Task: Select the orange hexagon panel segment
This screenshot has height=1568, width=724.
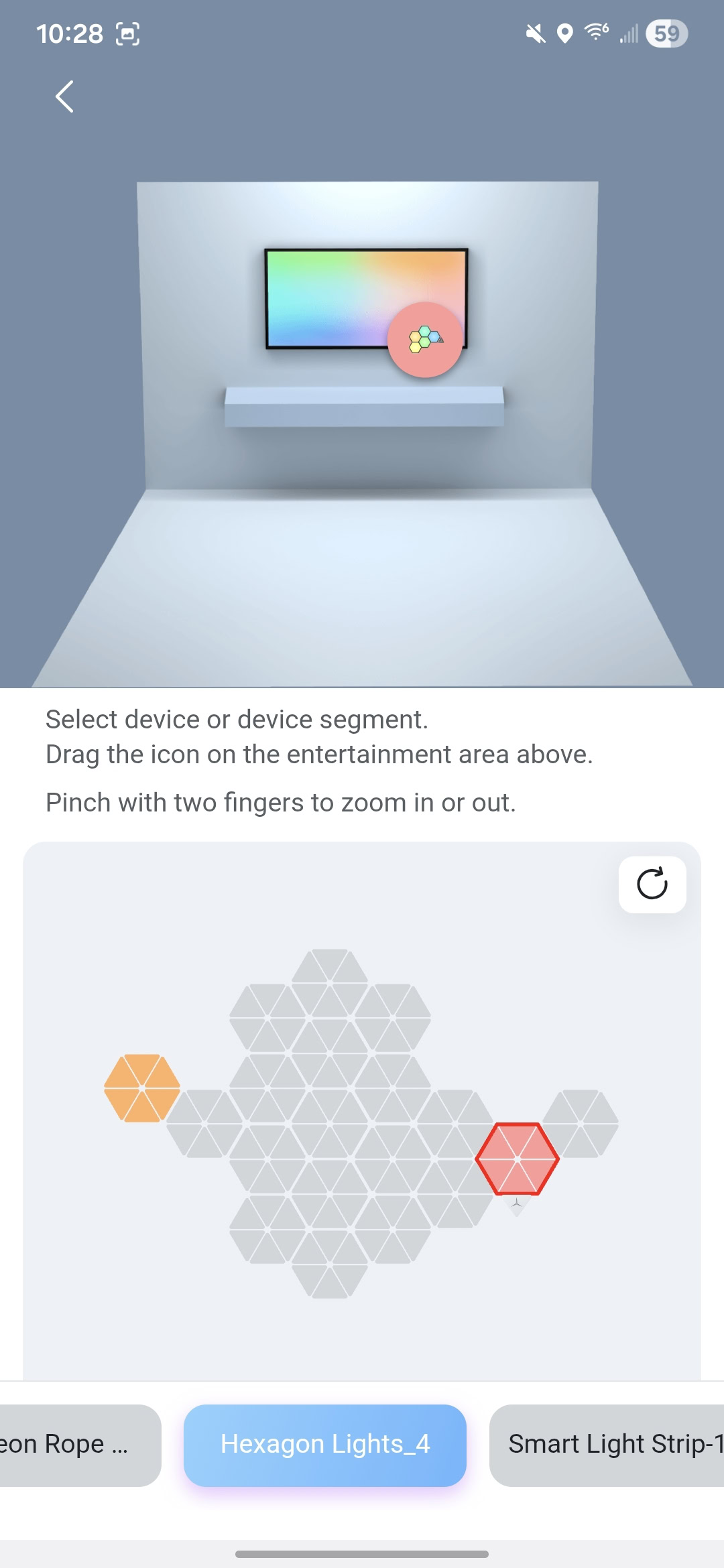Action: click(142, 1088)
